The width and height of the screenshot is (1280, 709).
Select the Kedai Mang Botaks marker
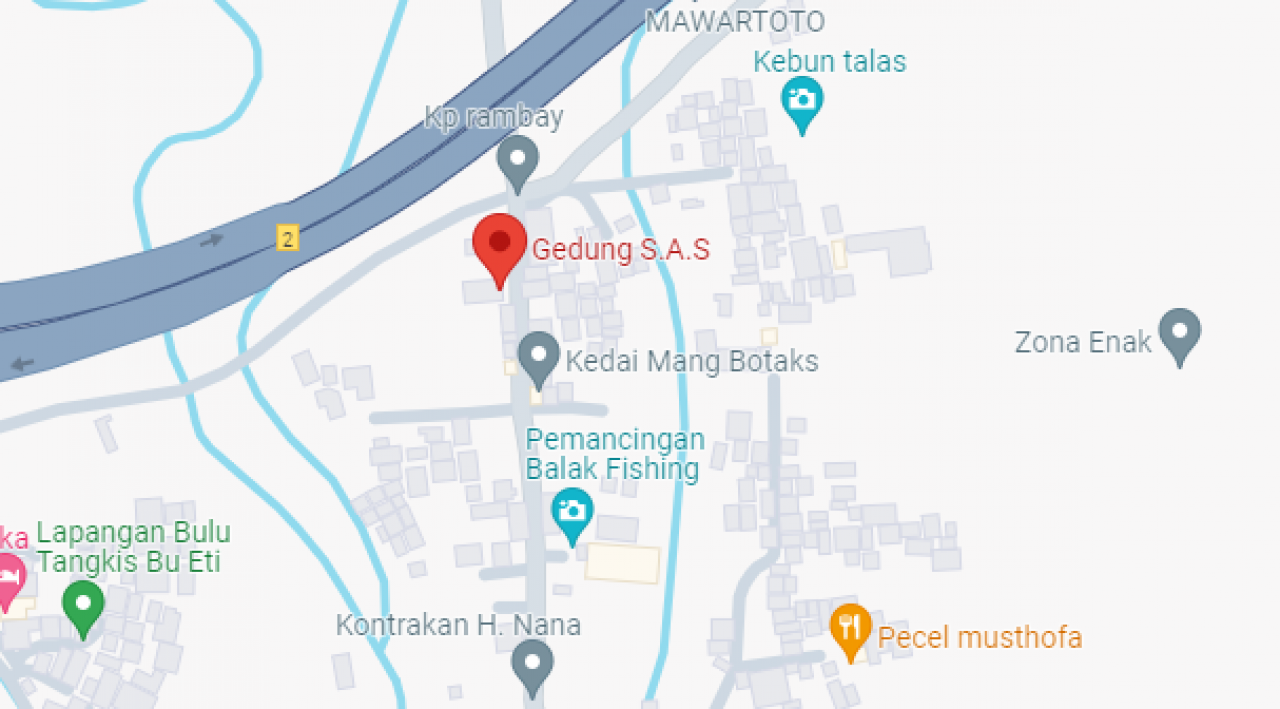(539, 356)
